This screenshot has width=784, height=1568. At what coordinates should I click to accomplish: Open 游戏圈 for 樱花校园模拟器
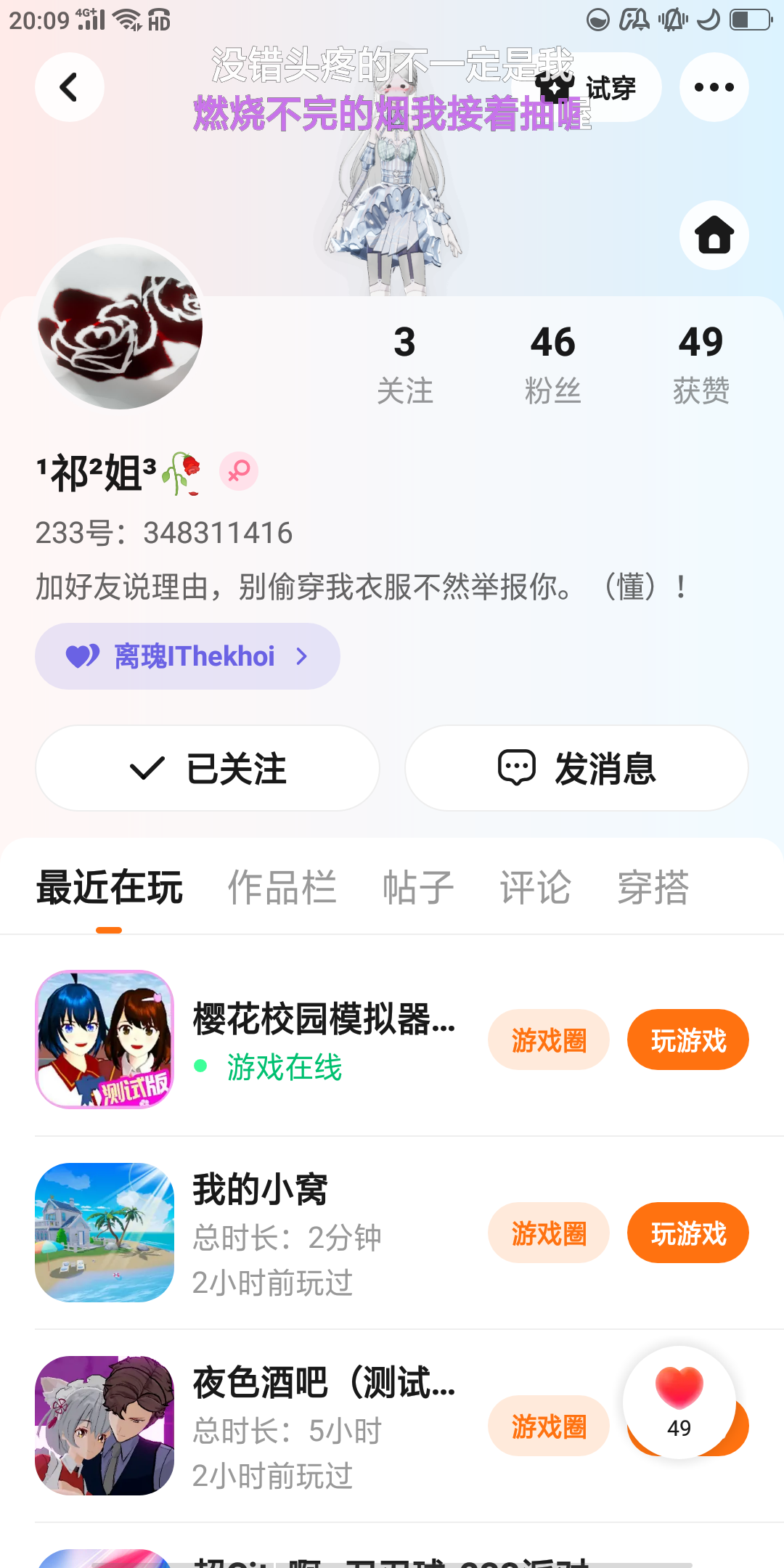tap(548, 1040)
